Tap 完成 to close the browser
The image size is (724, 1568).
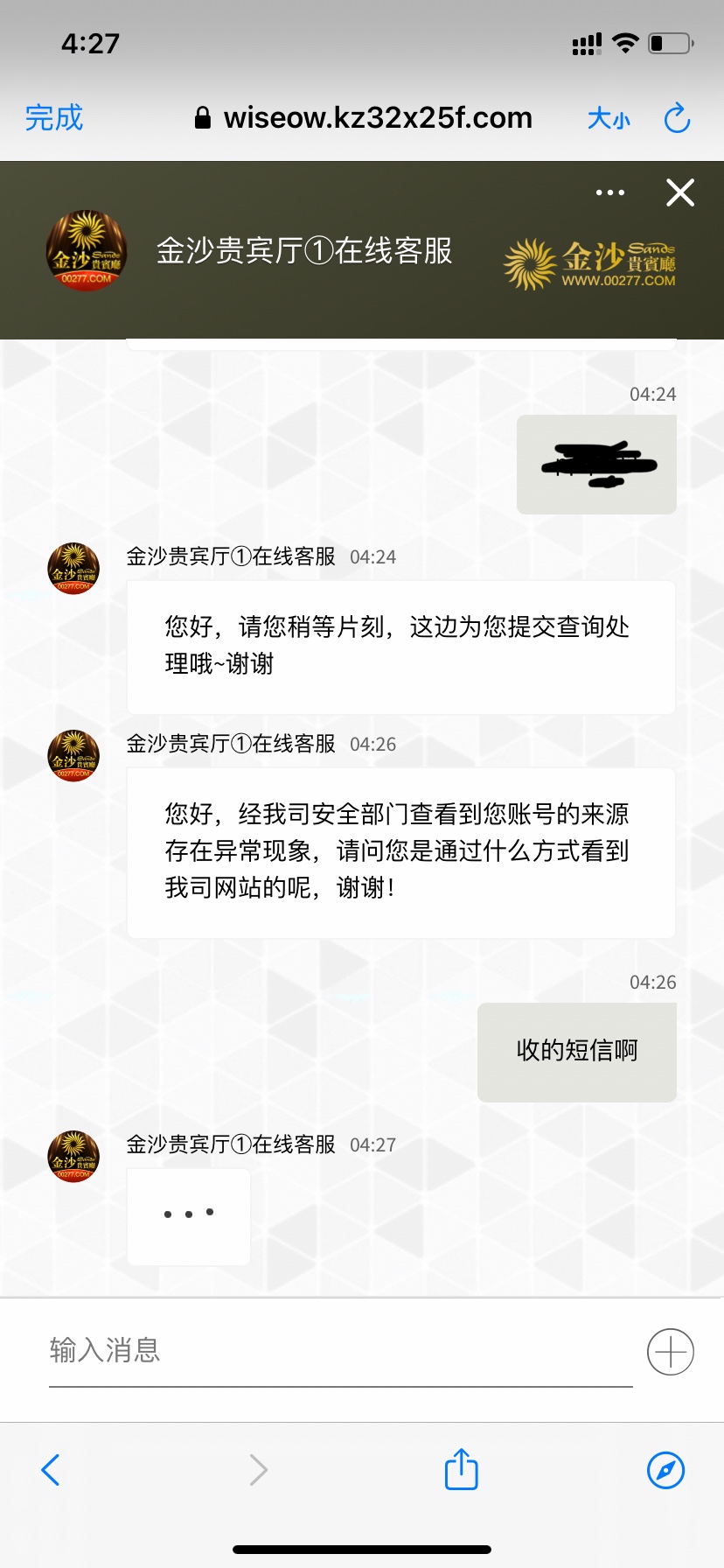pyautogui.click(x=54, y=118)
